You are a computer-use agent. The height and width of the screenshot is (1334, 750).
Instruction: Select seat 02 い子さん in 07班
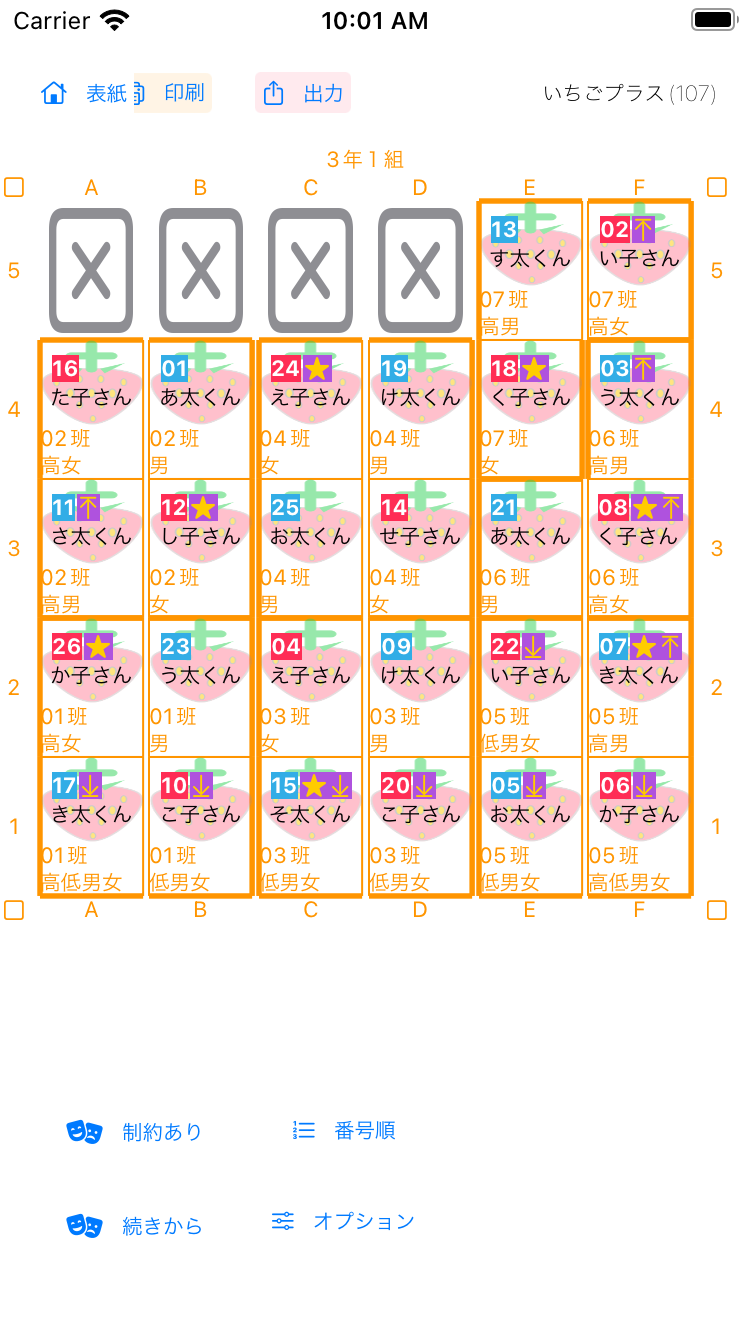pyautogui.click(x=639, y=270)
